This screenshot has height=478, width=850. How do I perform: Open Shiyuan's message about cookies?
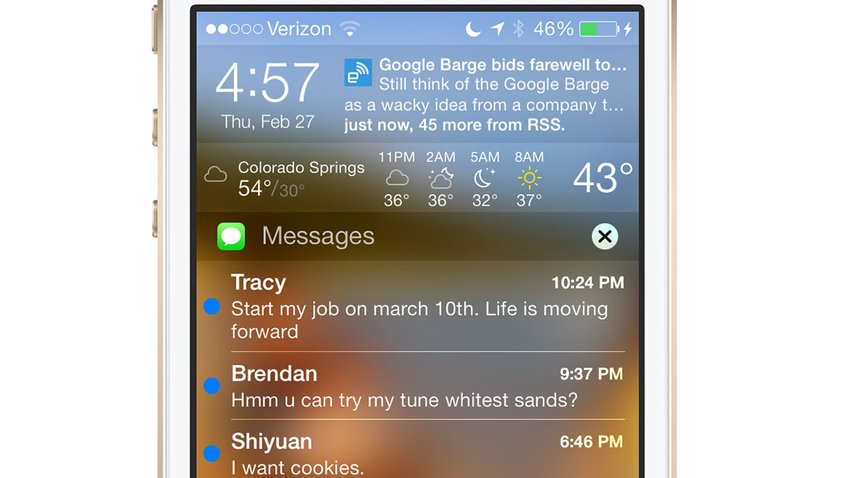click(420, 454)
